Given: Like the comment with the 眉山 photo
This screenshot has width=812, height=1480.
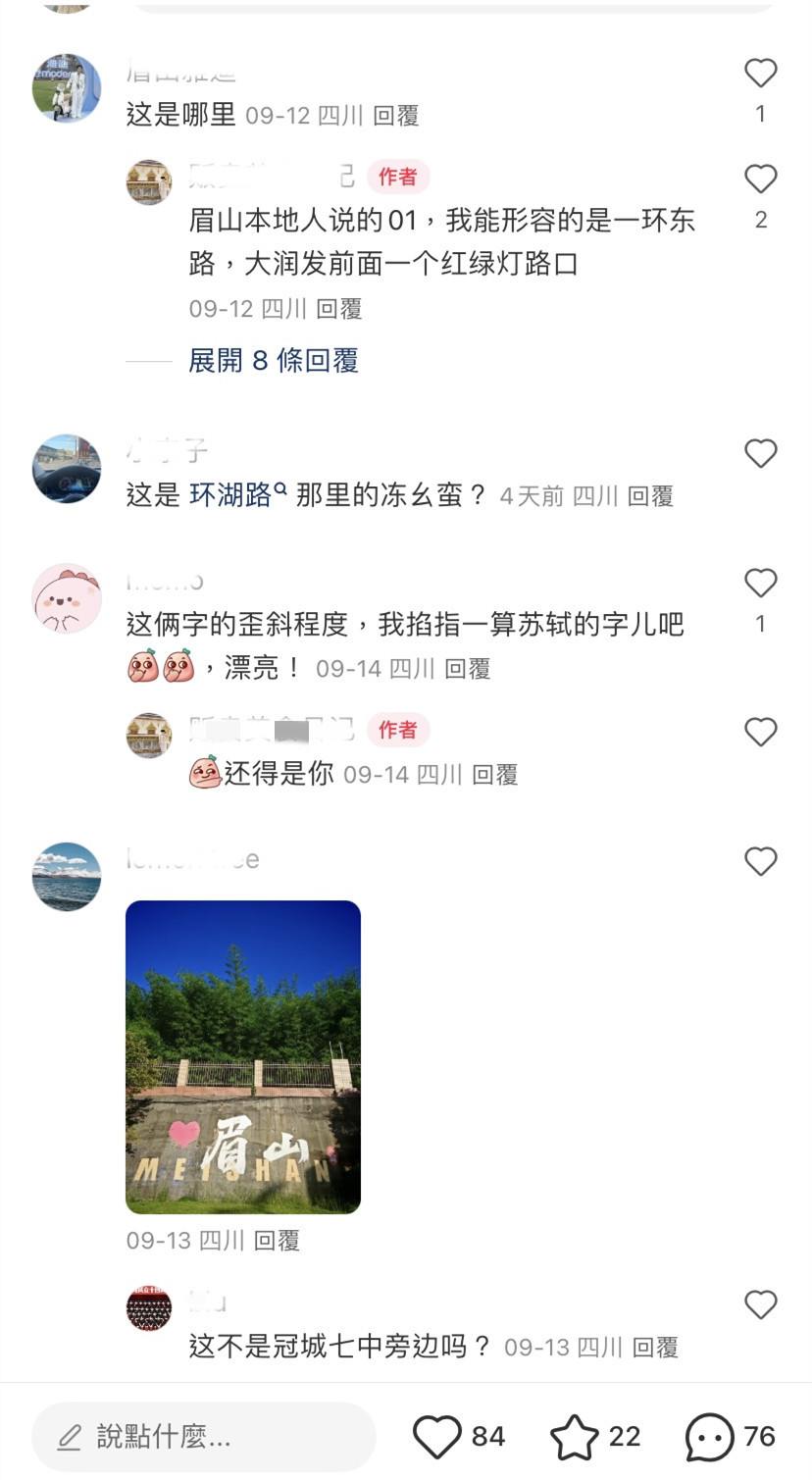Looking at the screenshot, I should pyautogui.click(x=760, y=862).
